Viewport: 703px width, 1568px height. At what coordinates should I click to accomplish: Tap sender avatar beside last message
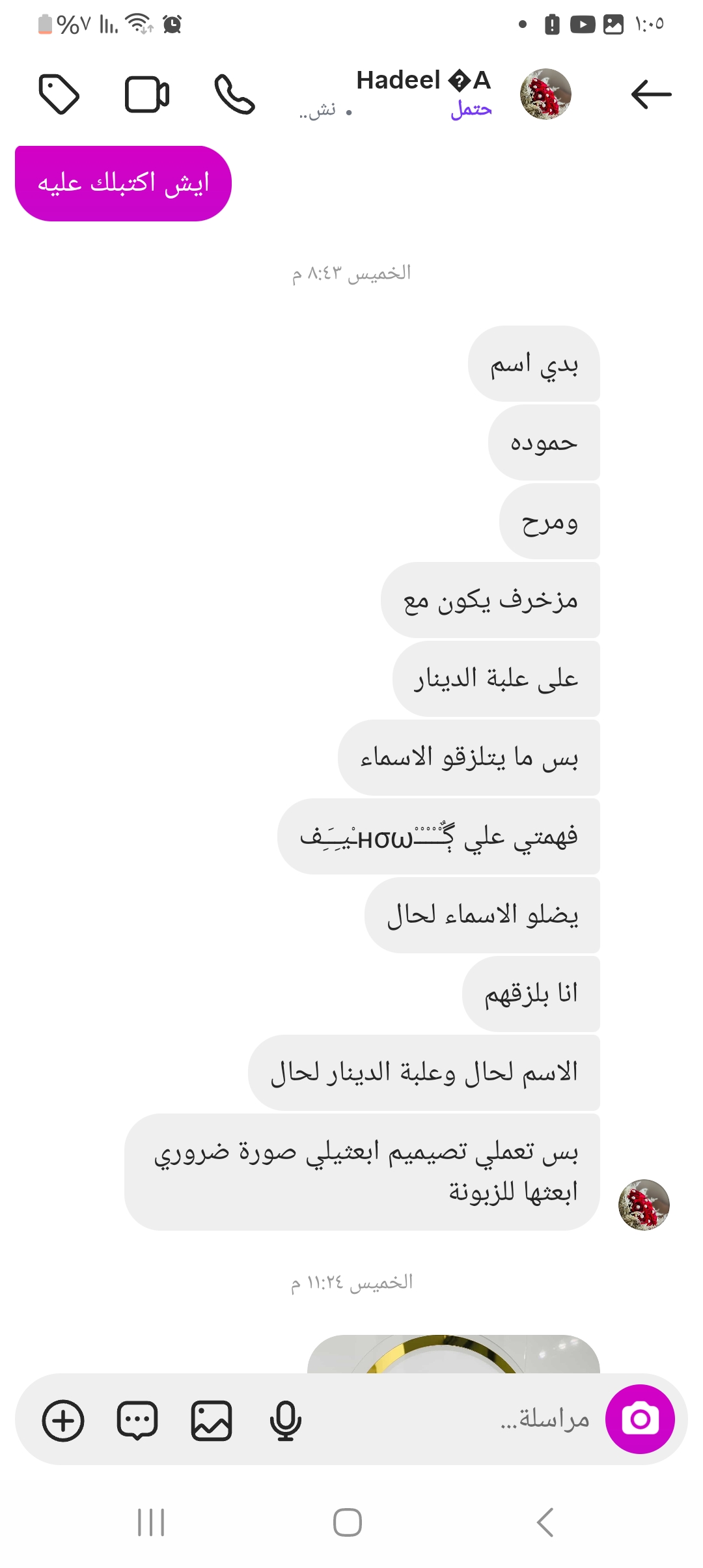tap(644, 1204)
